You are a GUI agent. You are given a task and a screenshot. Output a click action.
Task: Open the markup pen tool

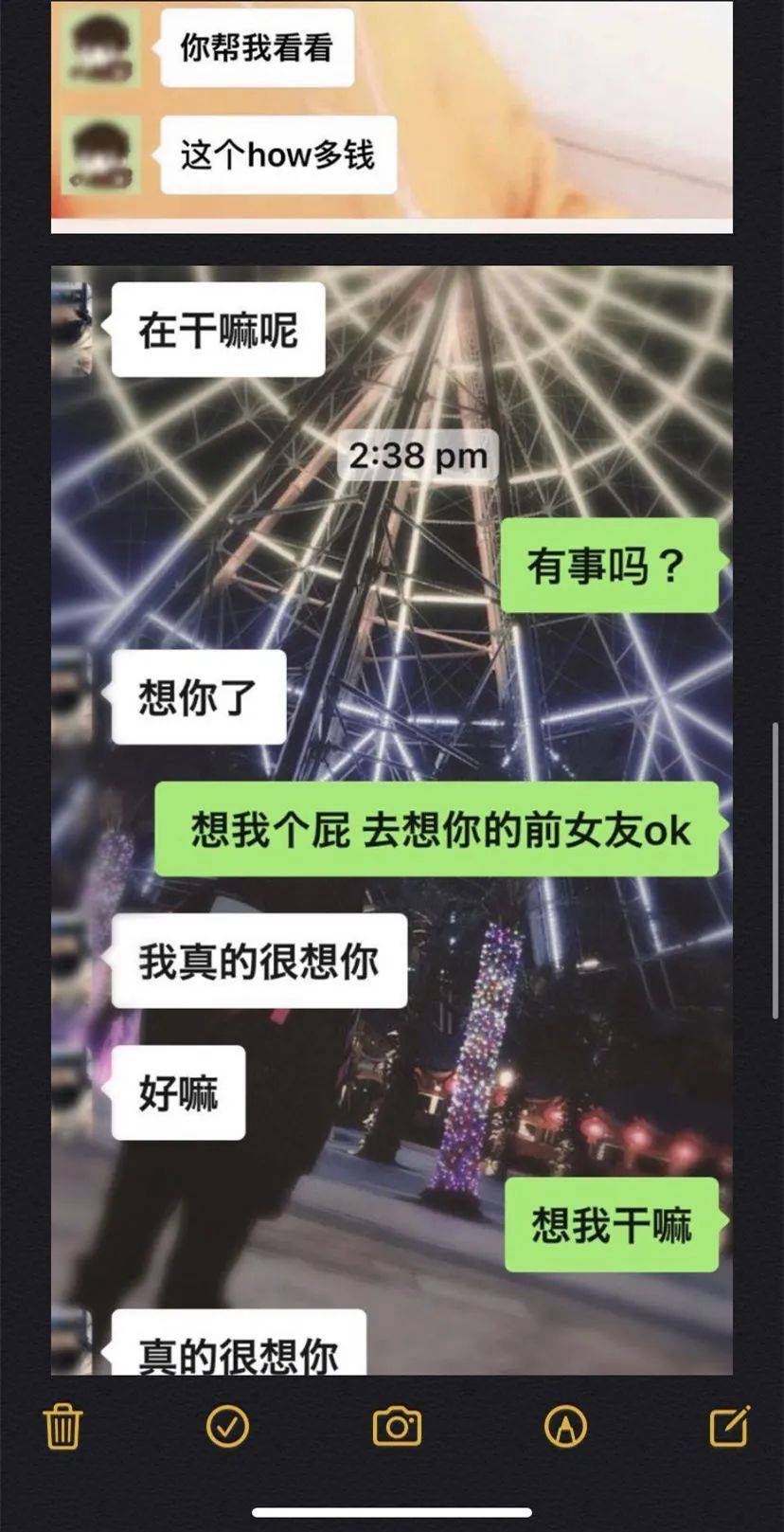pyautogui.click(x=565, y=1426)
